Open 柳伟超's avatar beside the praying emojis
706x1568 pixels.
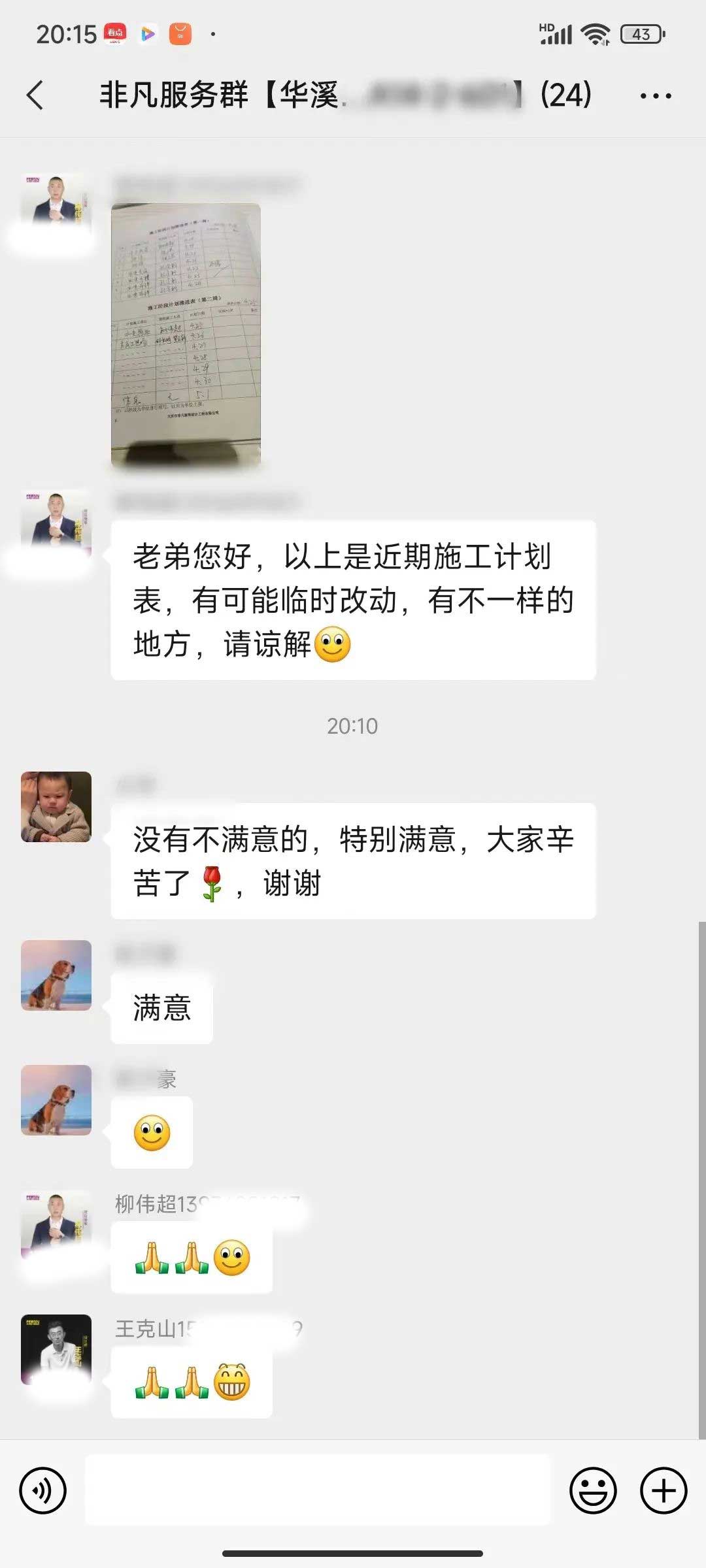(56, 1225)
